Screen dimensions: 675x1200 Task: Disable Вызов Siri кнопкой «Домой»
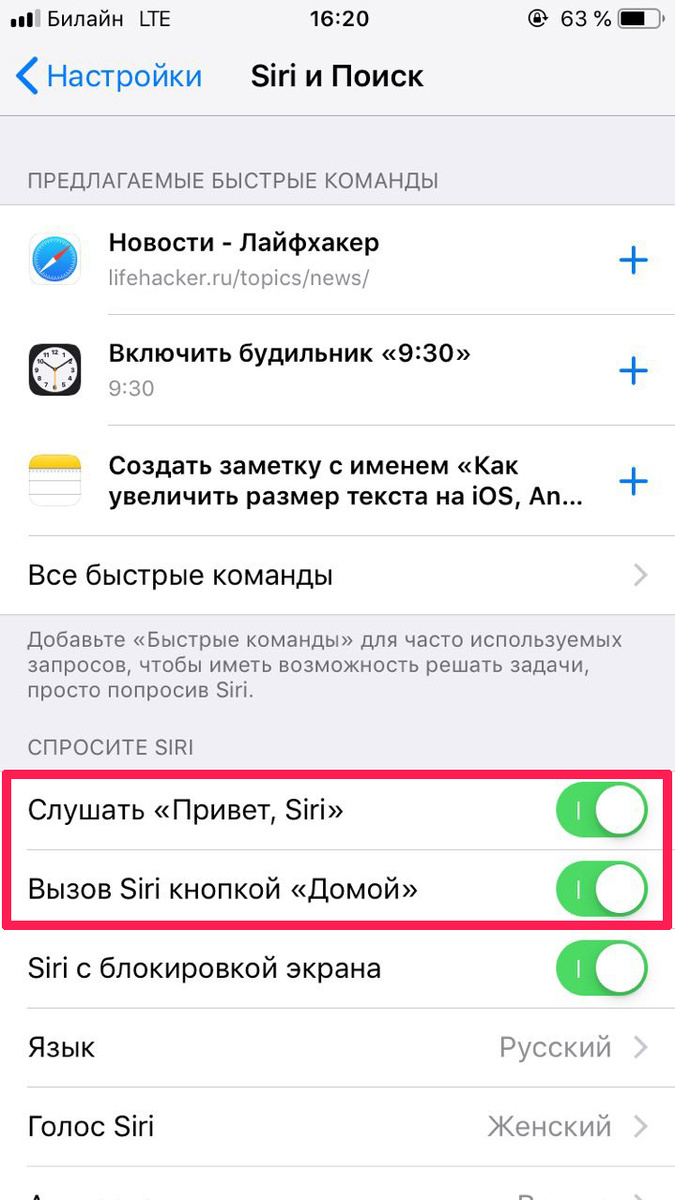click(x=601, y=888)
